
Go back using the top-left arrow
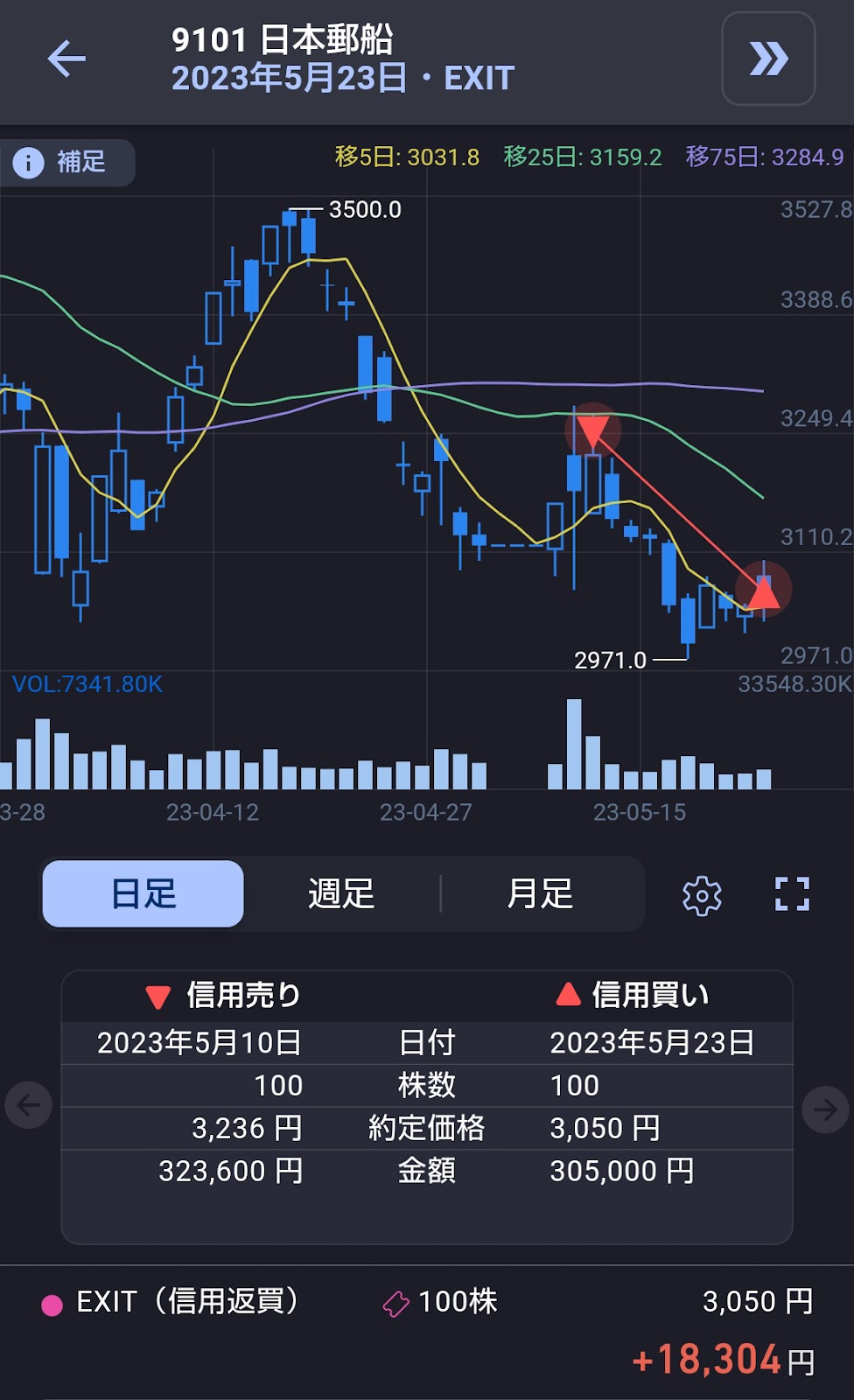pyautogui.click(x=66, y=59)
